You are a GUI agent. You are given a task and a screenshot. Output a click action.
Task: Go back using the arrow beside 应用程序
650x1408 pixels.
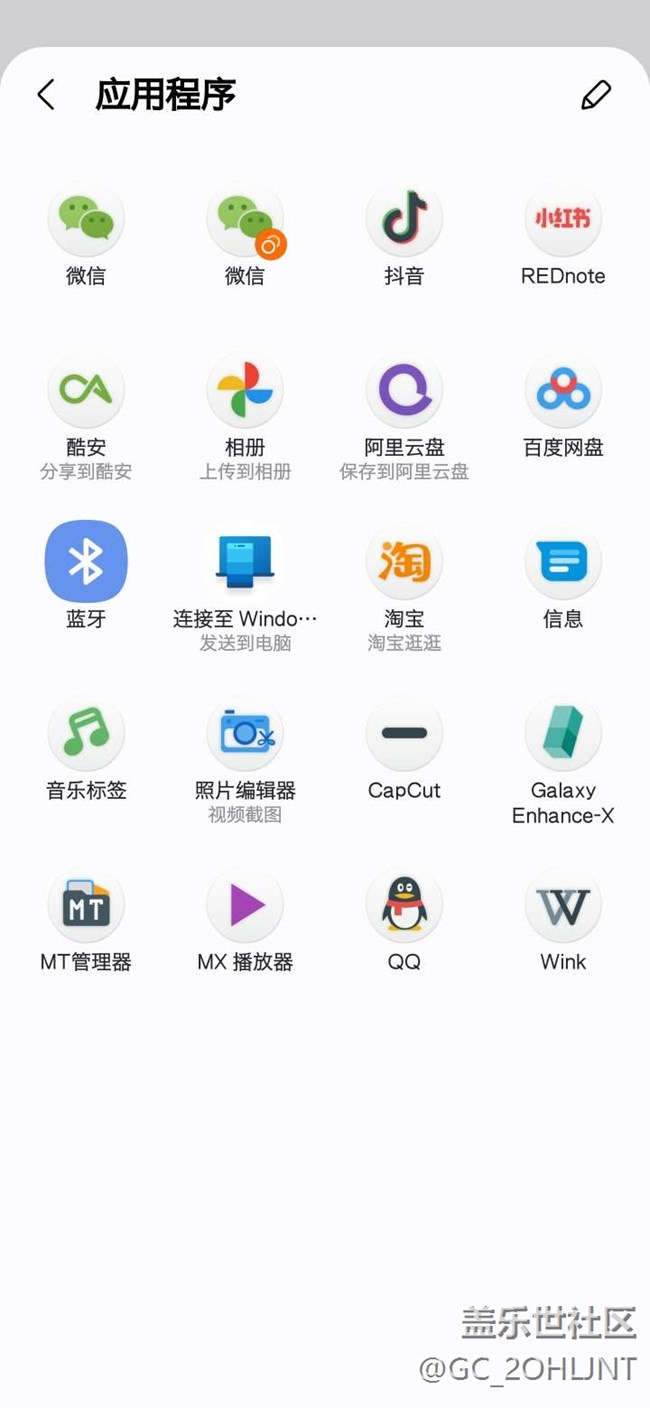pos(45,95)
